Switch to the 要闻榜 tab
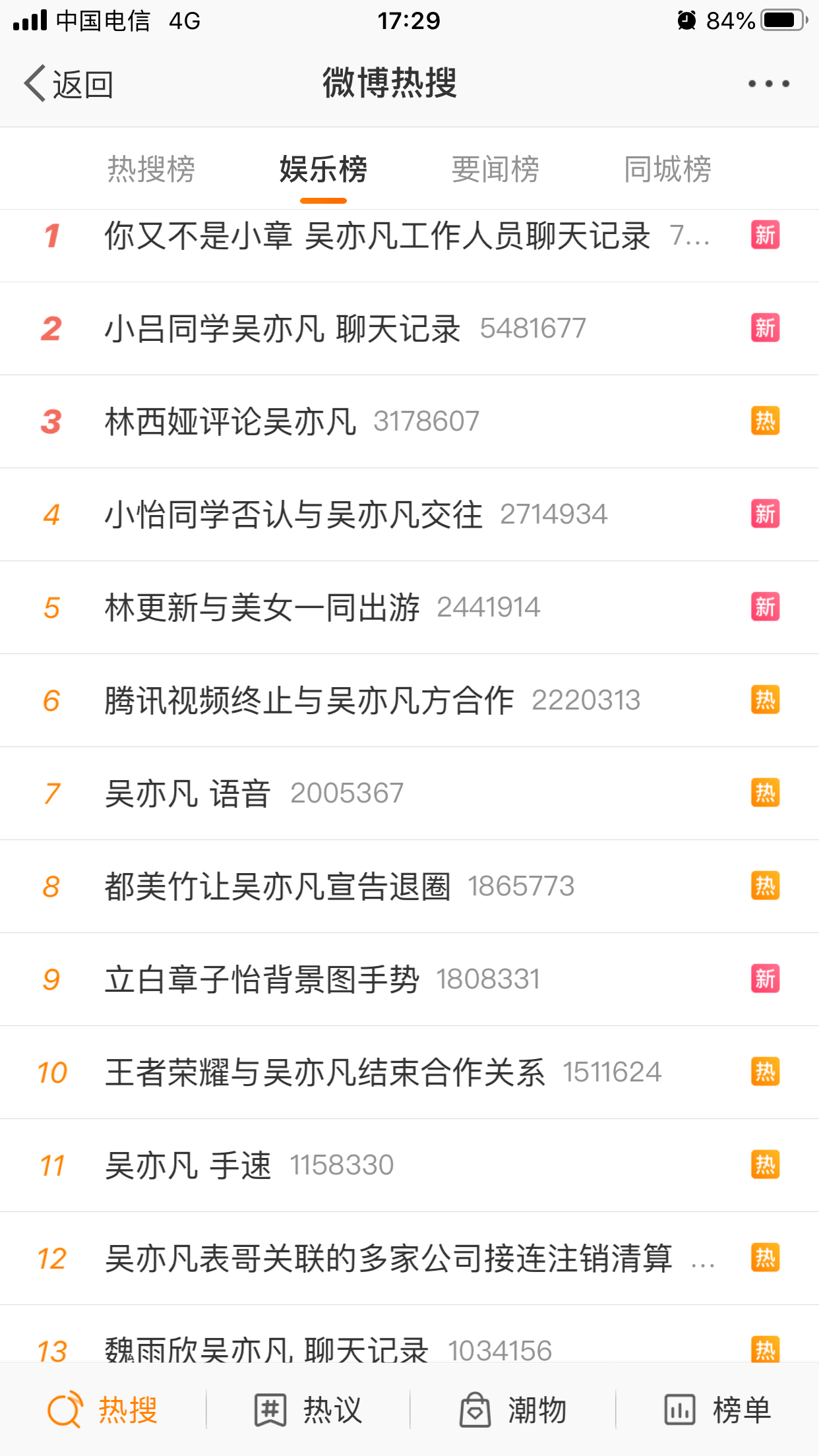This screenshot has width=819, height=1456. click(495, 169)
